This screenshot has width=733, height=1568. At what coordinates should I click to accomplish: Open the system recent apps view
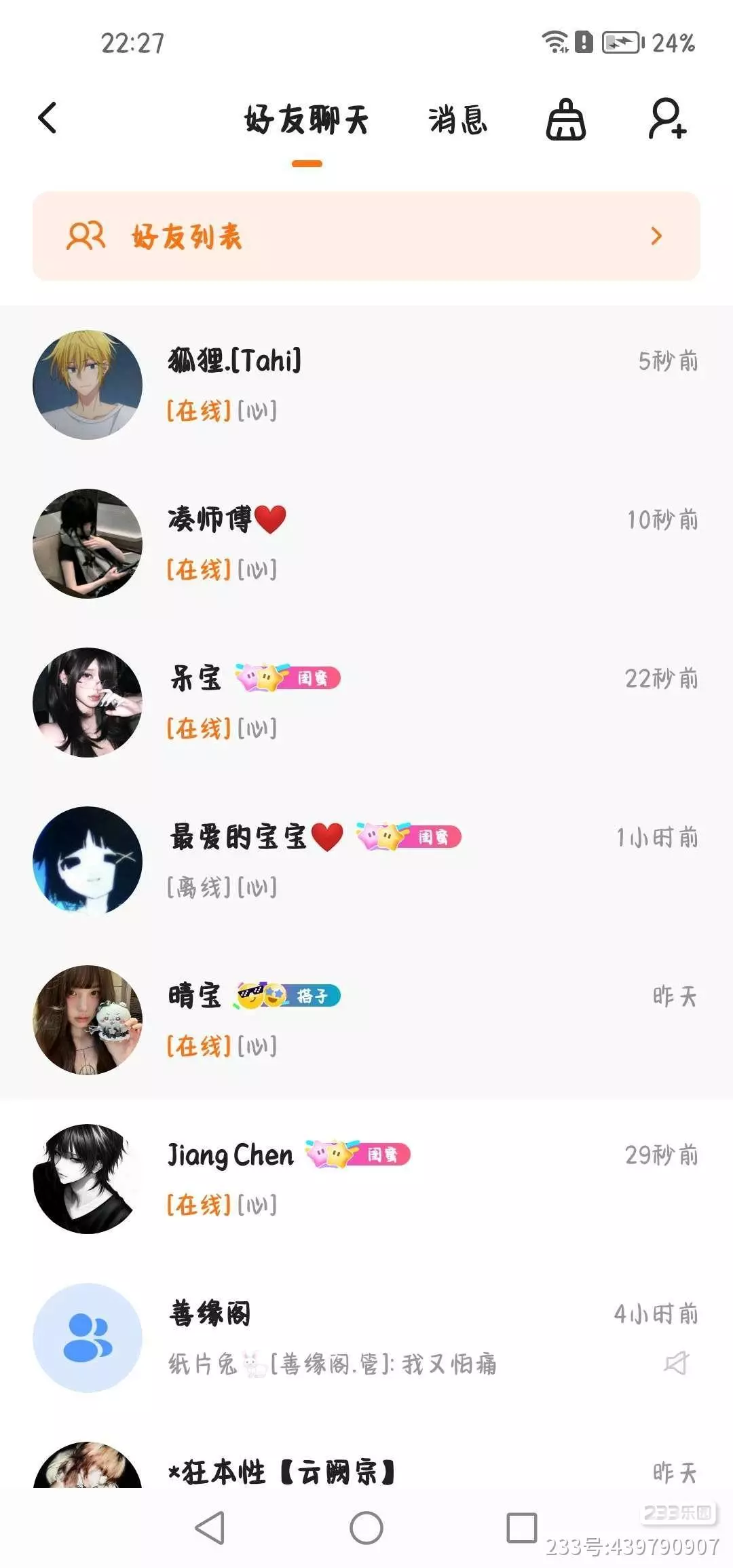point(522,1529)
